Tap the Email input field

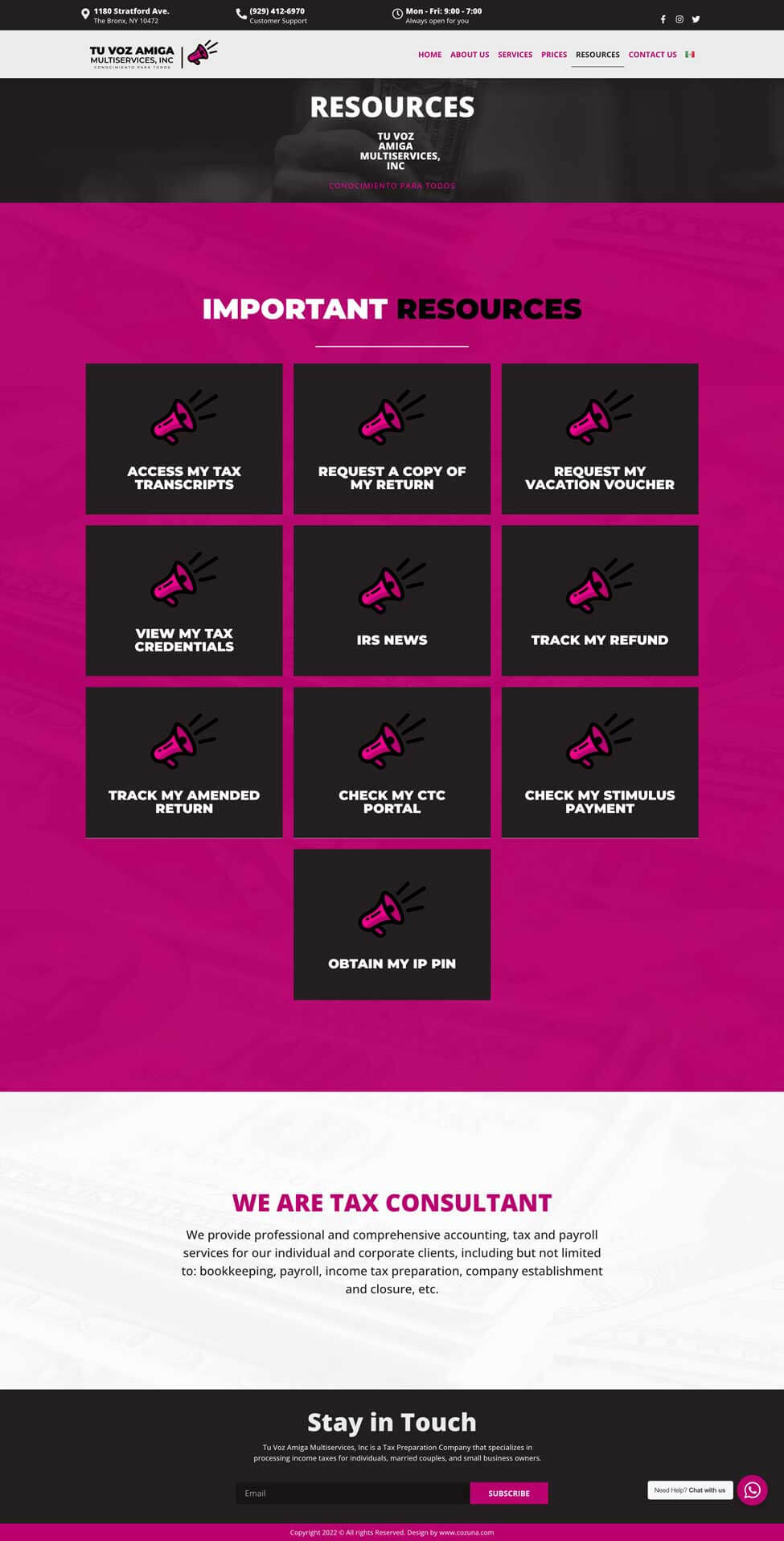tap(353, 1493)
